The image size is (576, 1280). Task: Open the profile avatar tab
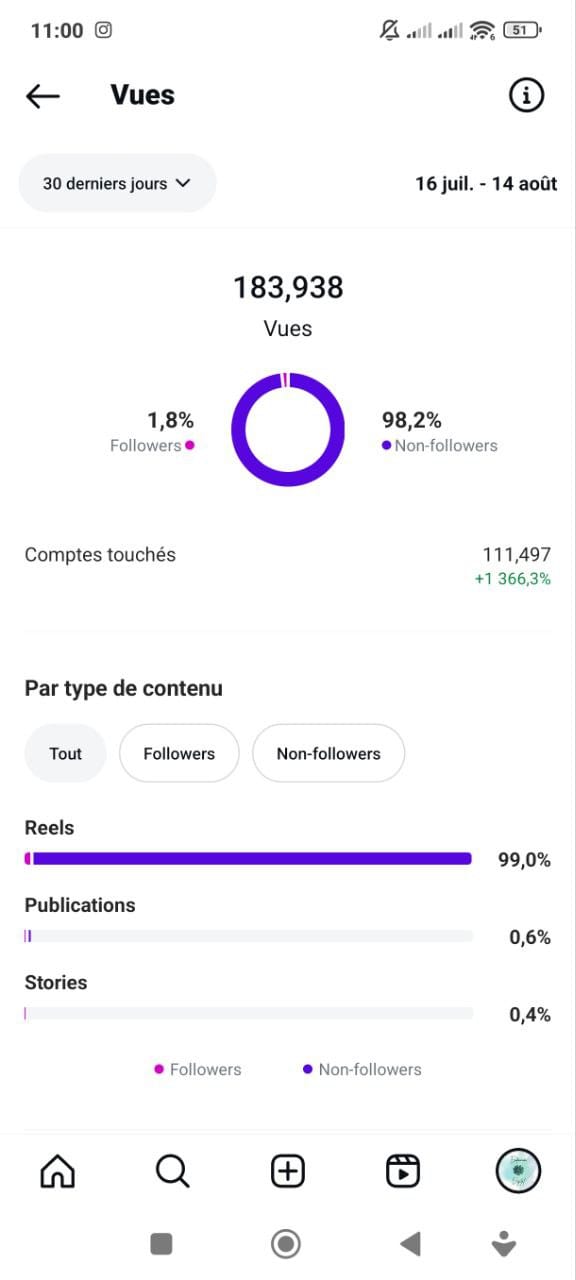[x=519, y=1170]
